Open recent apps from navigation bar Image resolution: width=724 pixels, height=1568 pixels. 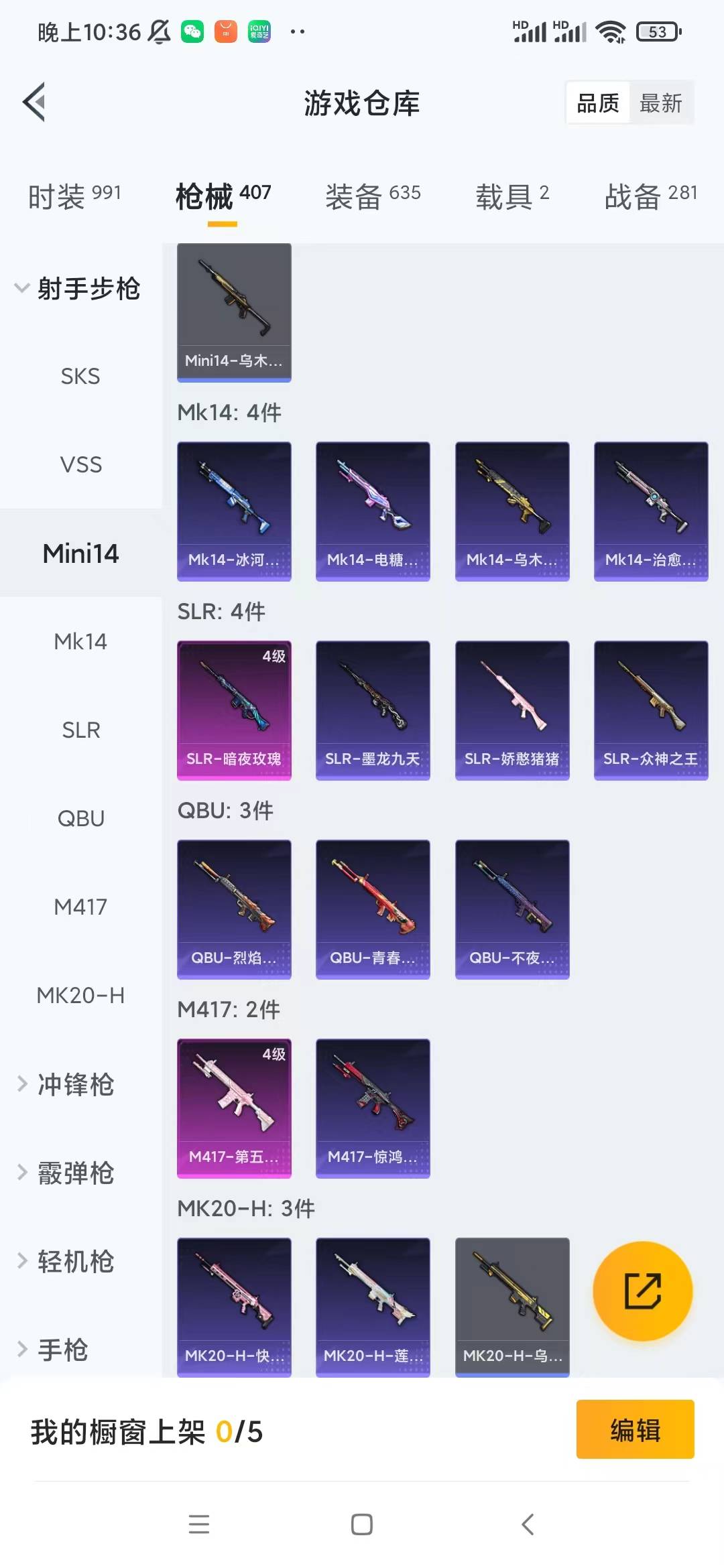pyautogui.click(x=199, y=1524)
